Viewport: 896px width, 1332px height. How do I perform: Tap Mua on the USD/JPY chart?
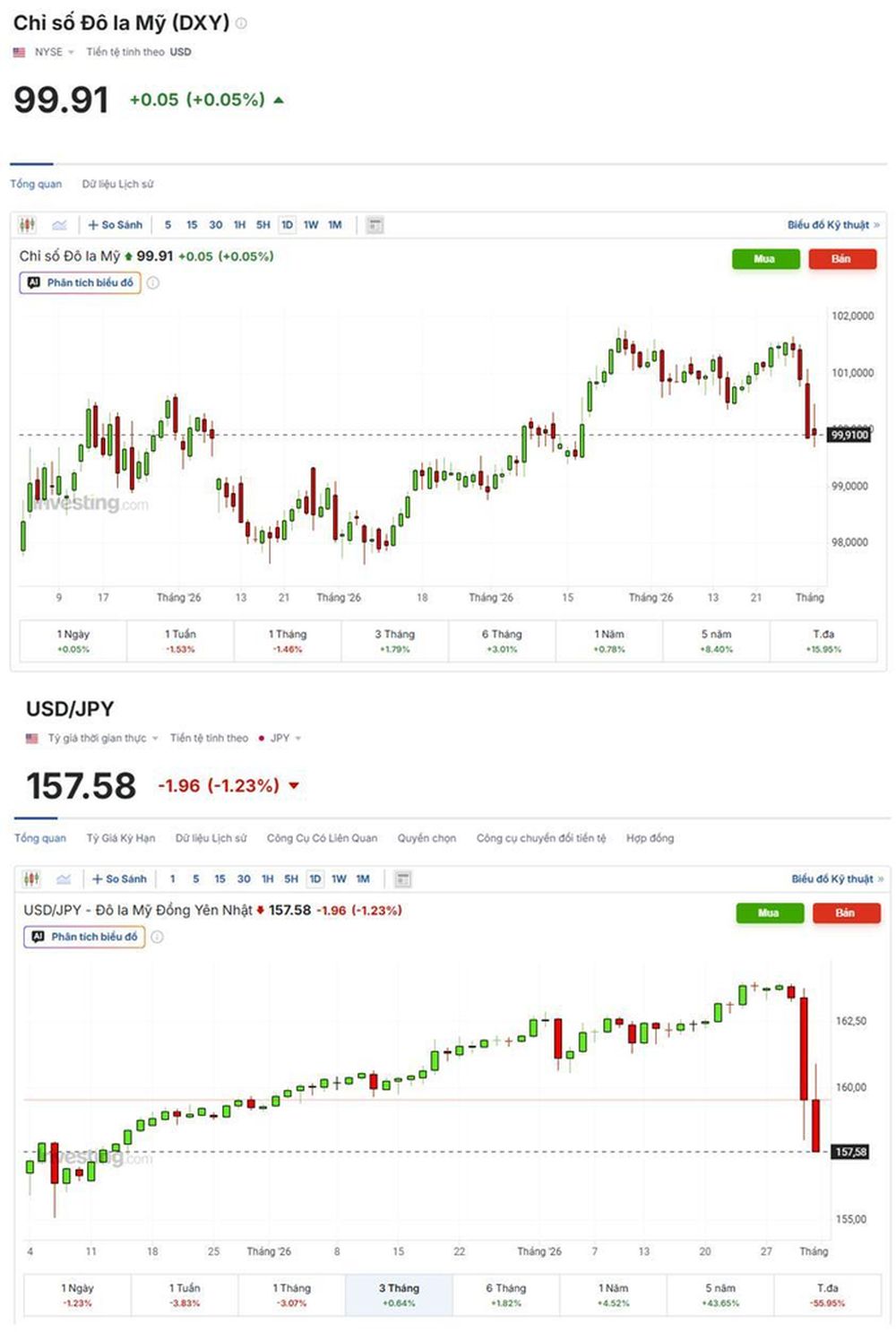(768, 913)
